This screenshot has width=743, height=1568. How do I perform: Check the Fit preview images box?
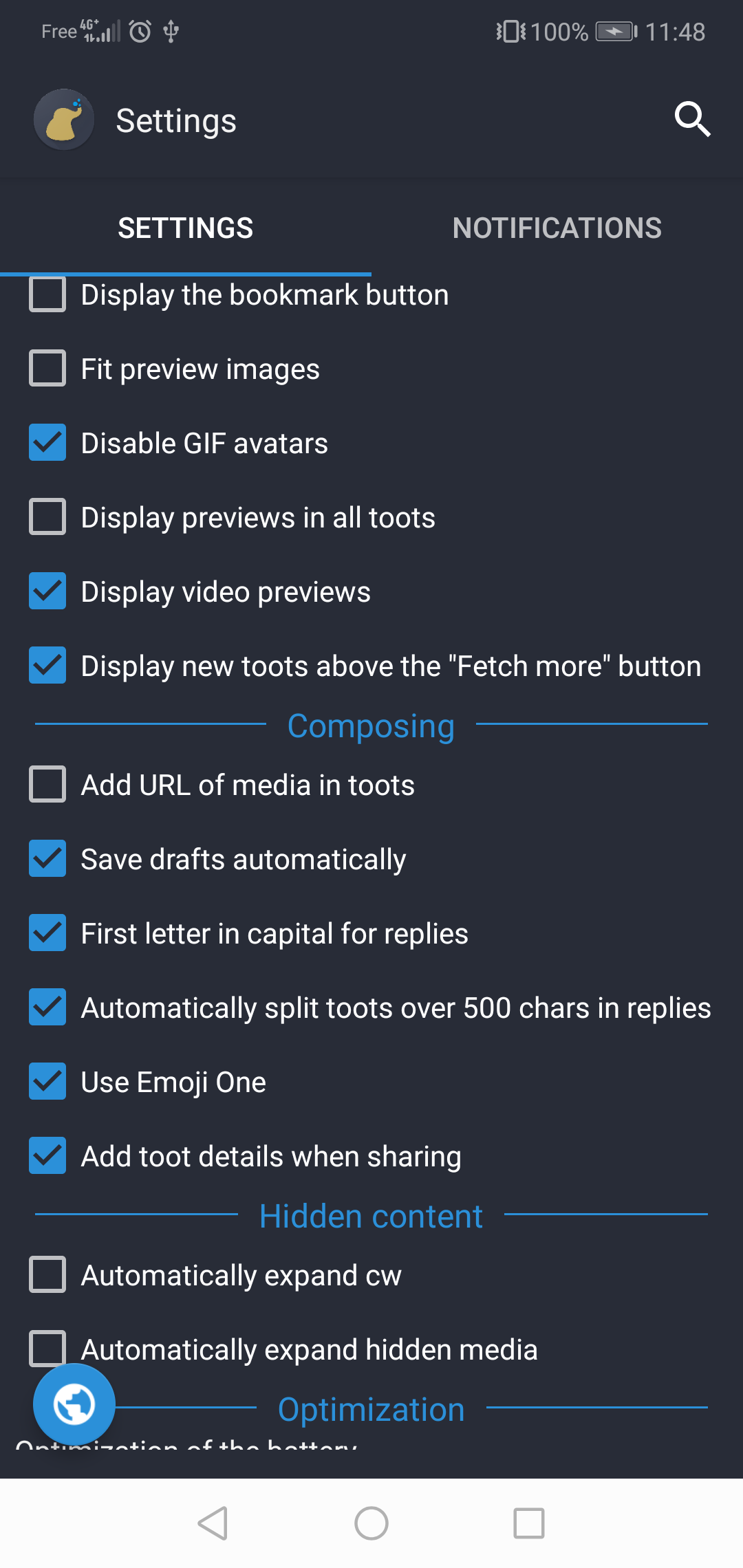47,369
